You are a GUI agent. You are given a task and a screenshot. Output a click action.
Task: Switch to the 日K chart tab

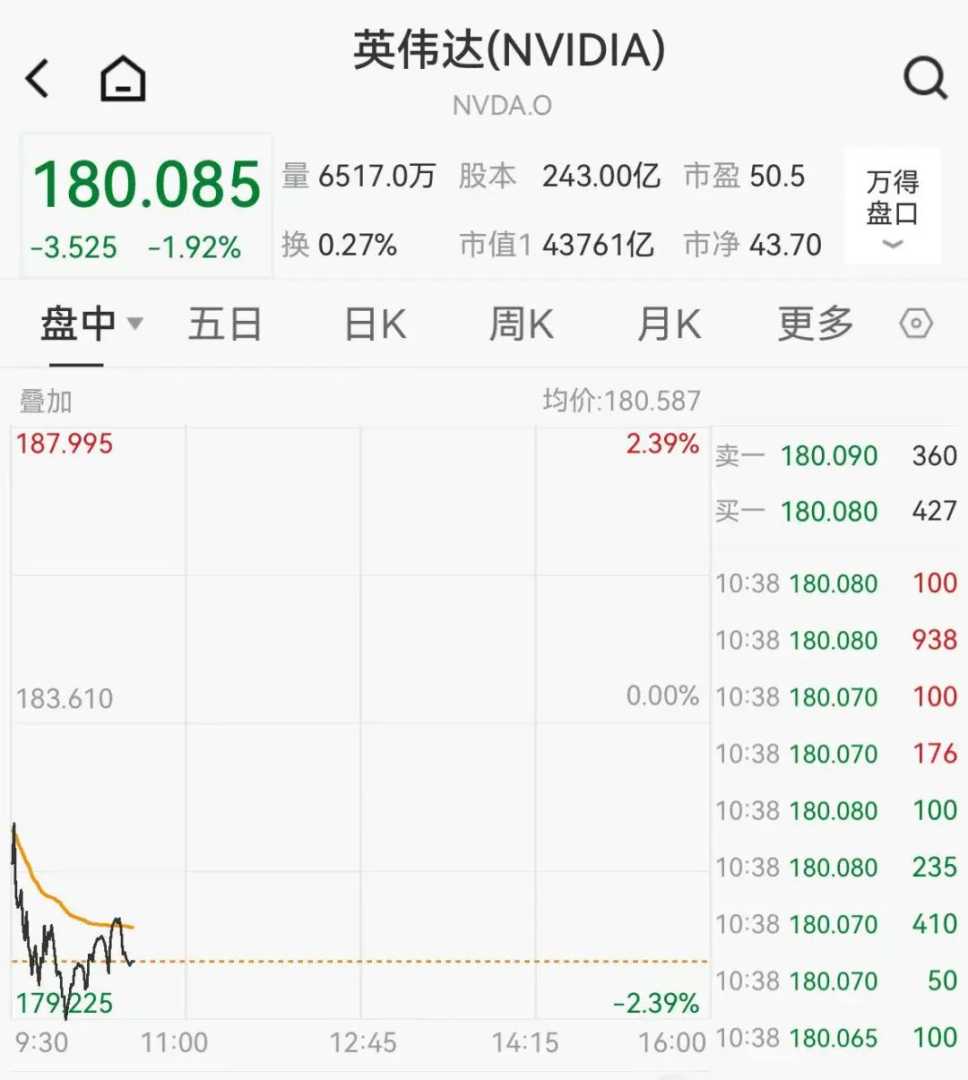click(x=375, y=324)
